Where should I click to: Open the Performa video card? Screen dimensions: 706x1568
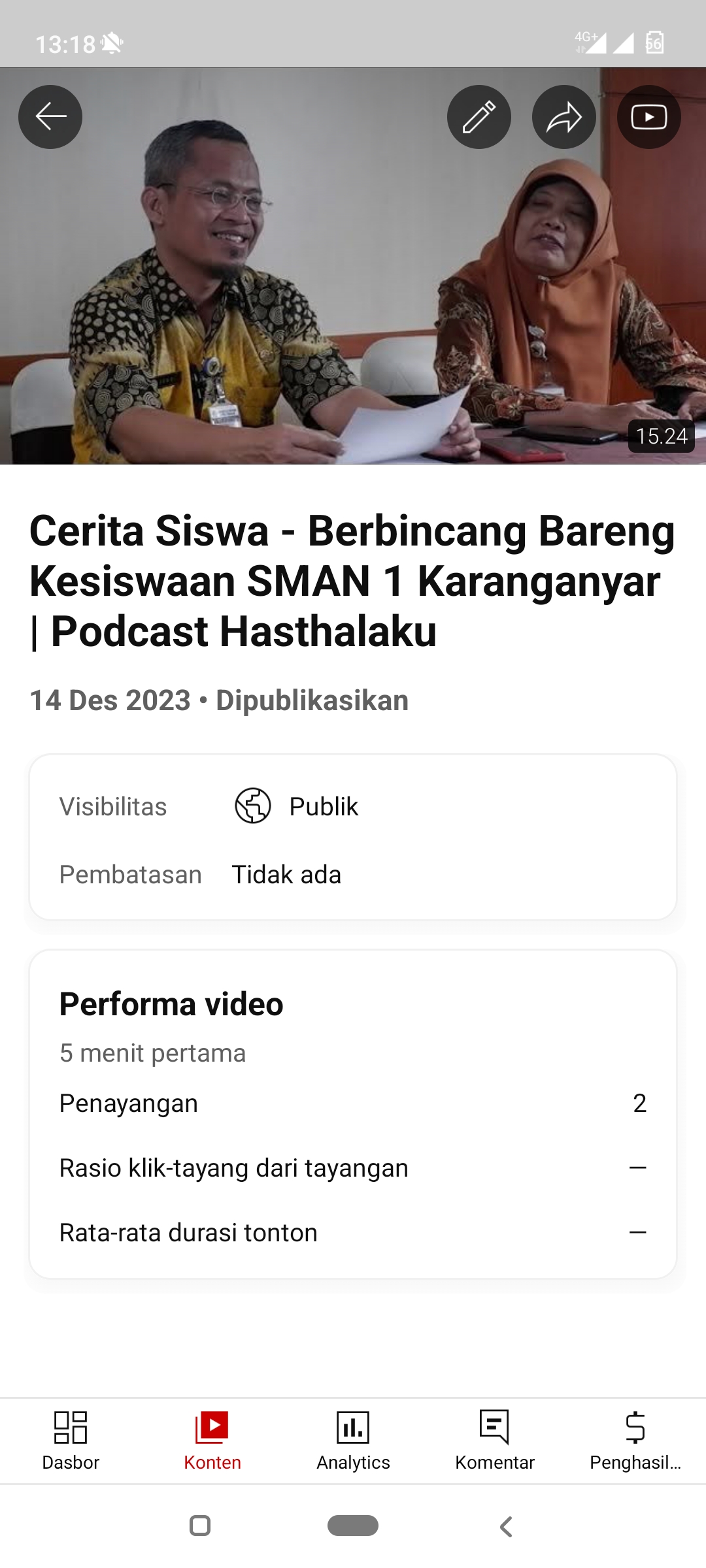[x=353, y=1114]
